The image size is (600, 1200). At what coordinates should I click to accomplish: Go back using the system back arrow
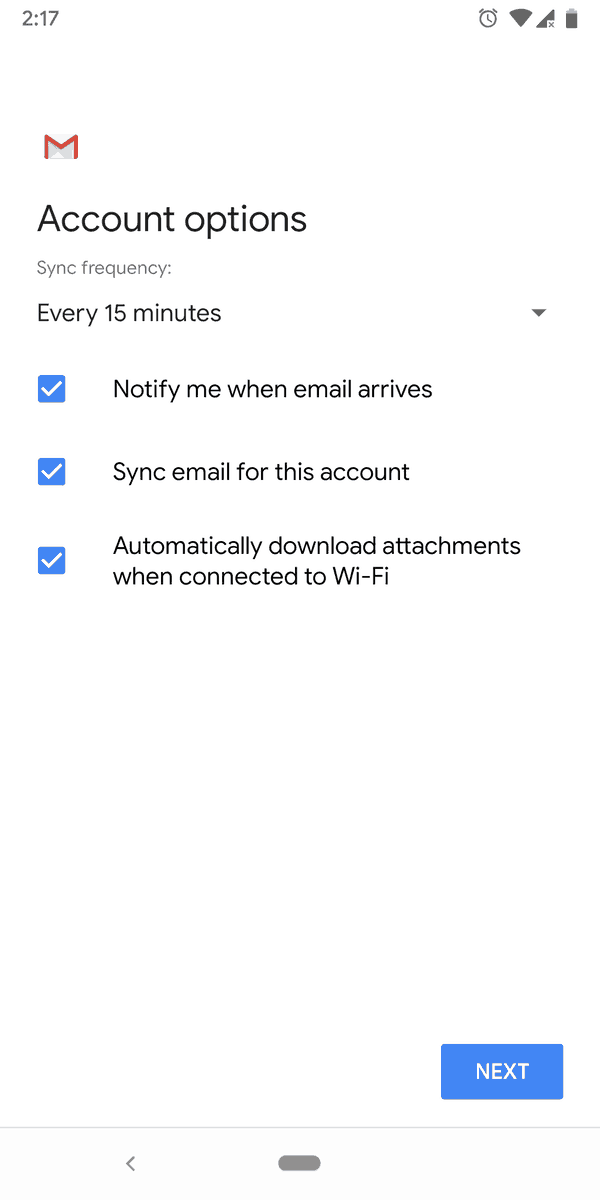tap(130, 1163)
